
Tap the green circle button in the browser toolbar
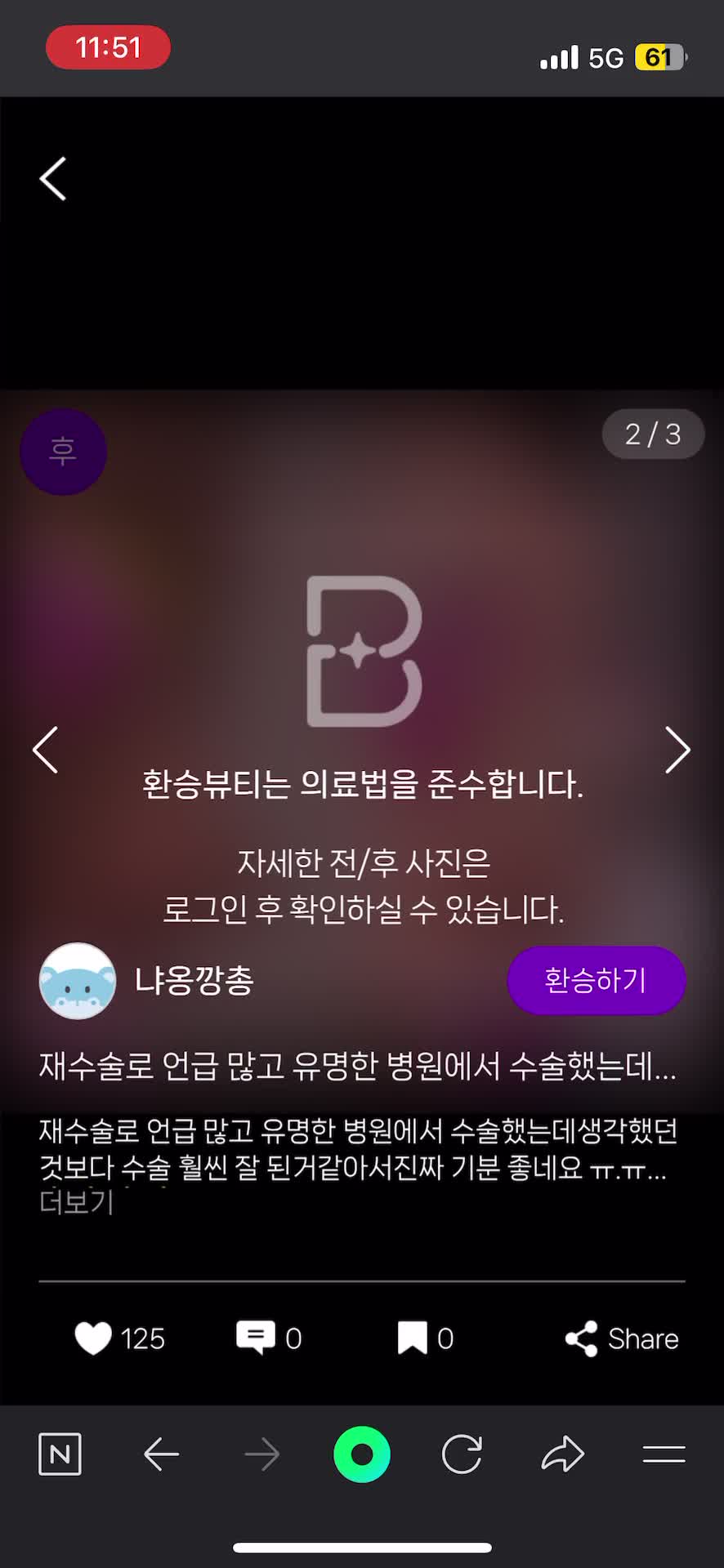[x=362, y=1454]
